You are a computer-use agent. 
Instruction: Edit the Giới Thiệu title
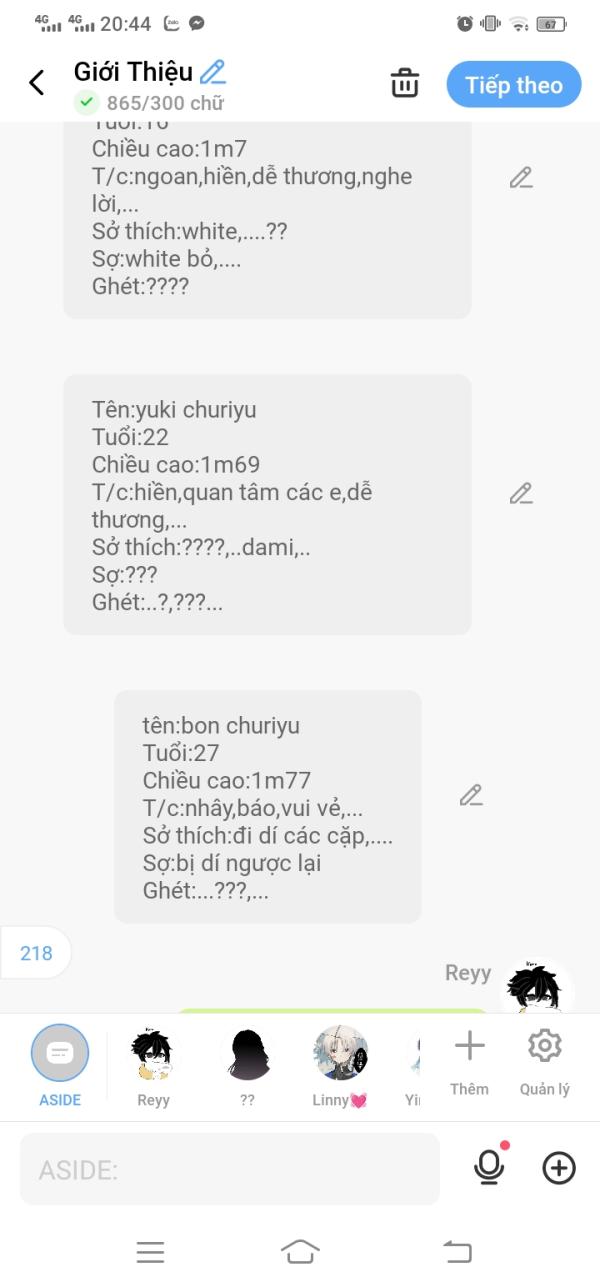[x=213, y=72]
